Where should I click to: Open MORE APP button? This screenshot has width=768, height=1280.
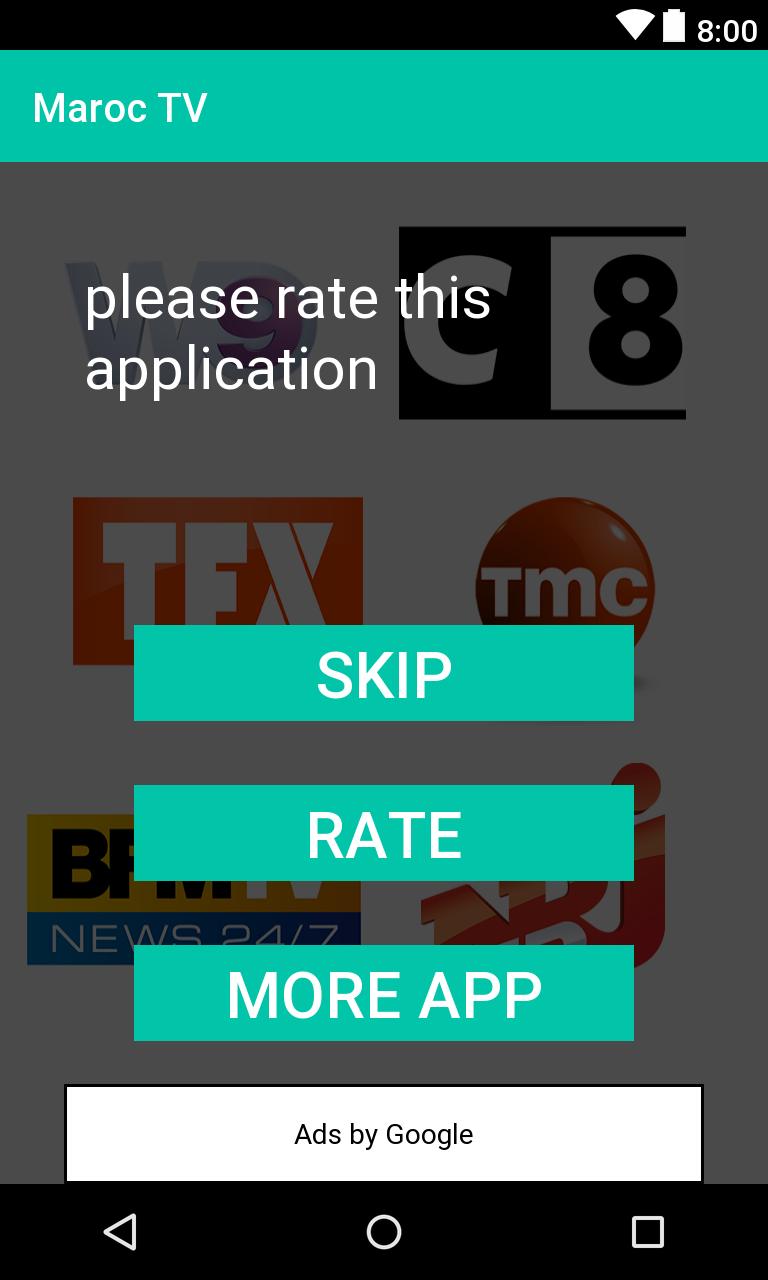(384, 993)
